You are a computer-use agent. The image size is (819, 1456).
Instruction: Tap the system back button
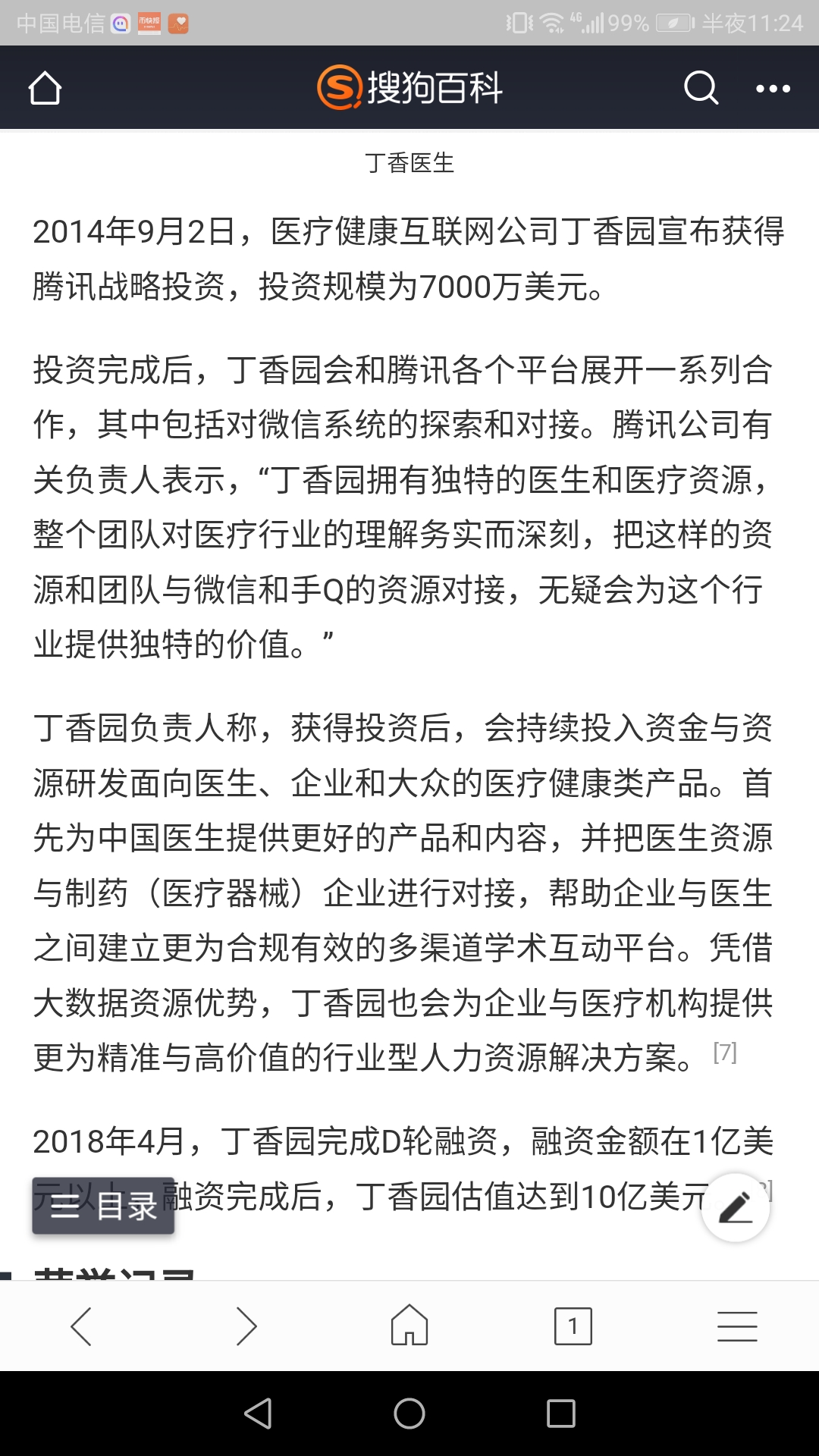tap(258, 1414)
